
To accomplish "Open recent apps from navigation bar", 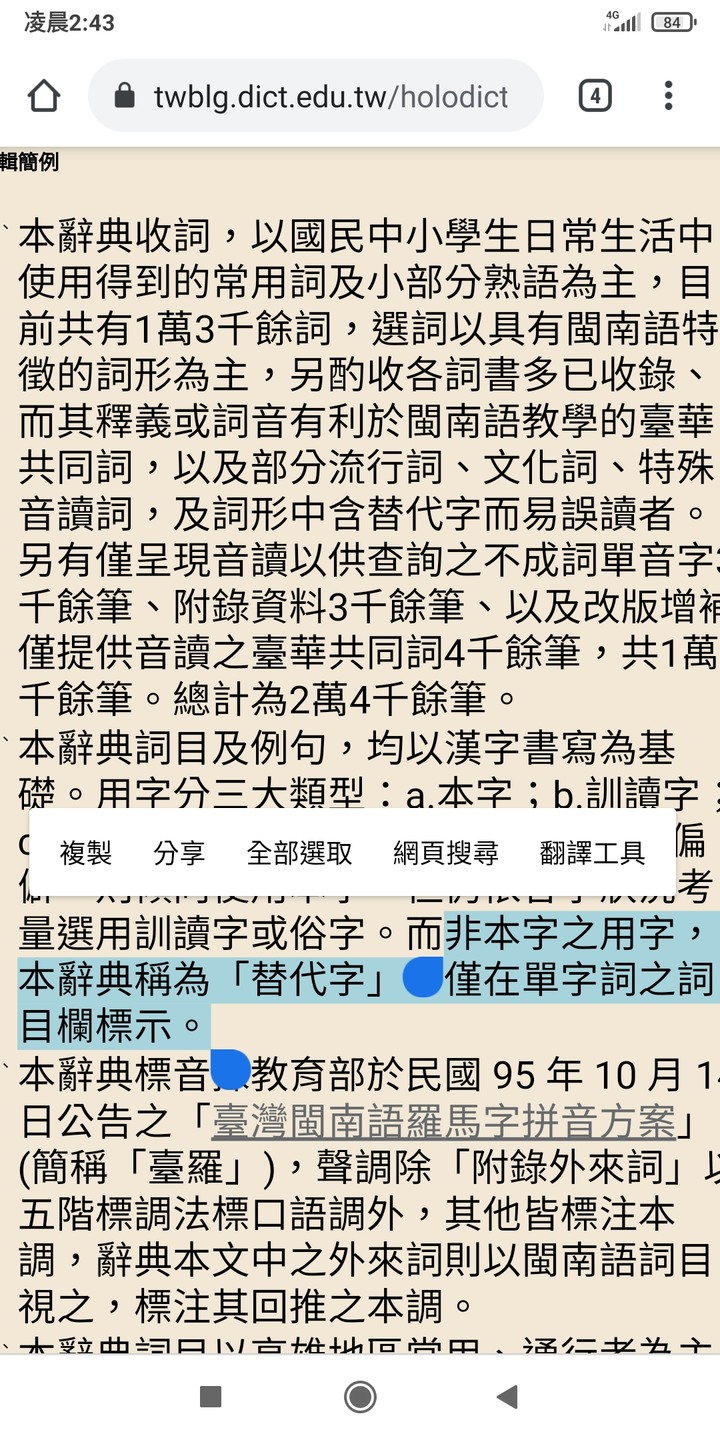I will click(x=210, y=1396).
